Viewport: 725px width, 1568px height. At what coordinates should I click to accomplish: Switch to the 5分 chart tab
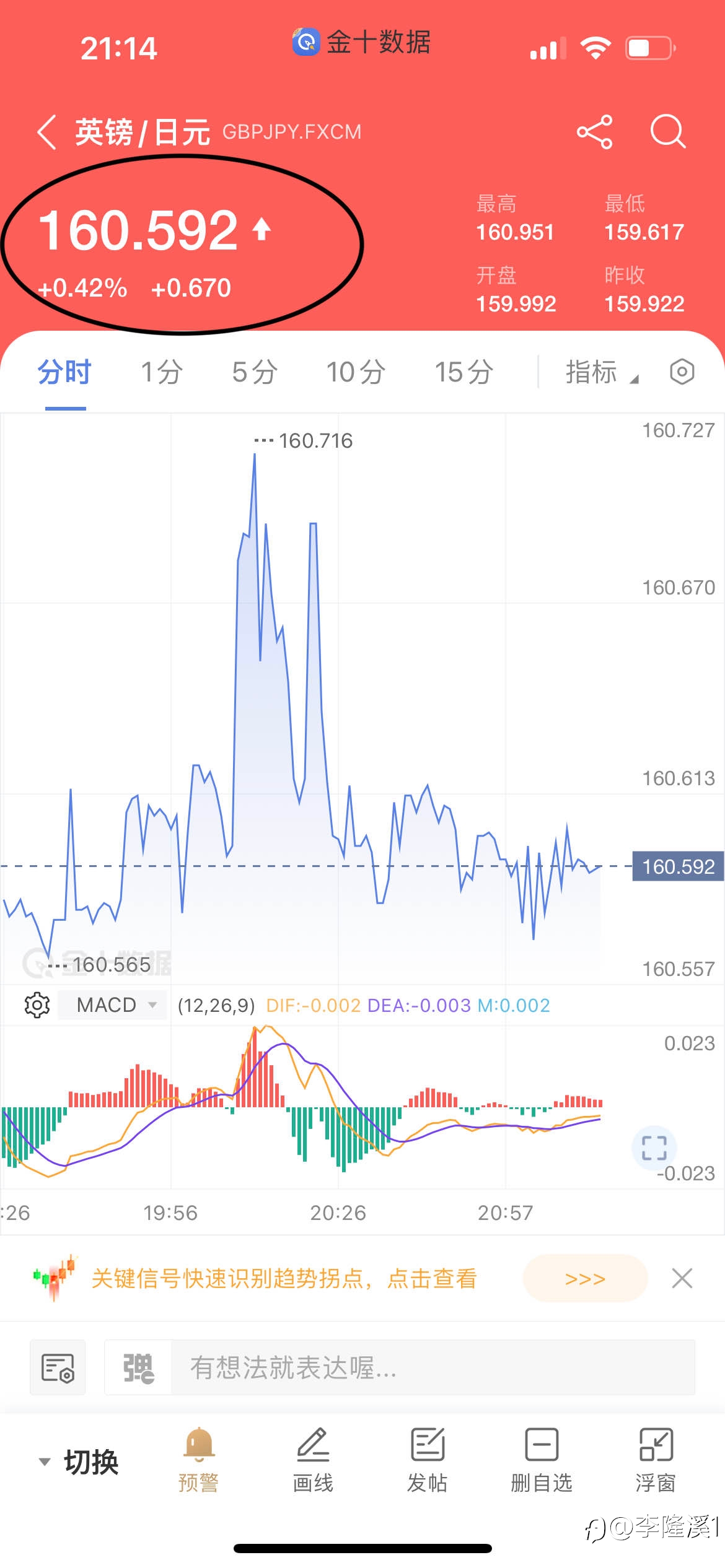(254, 372)
